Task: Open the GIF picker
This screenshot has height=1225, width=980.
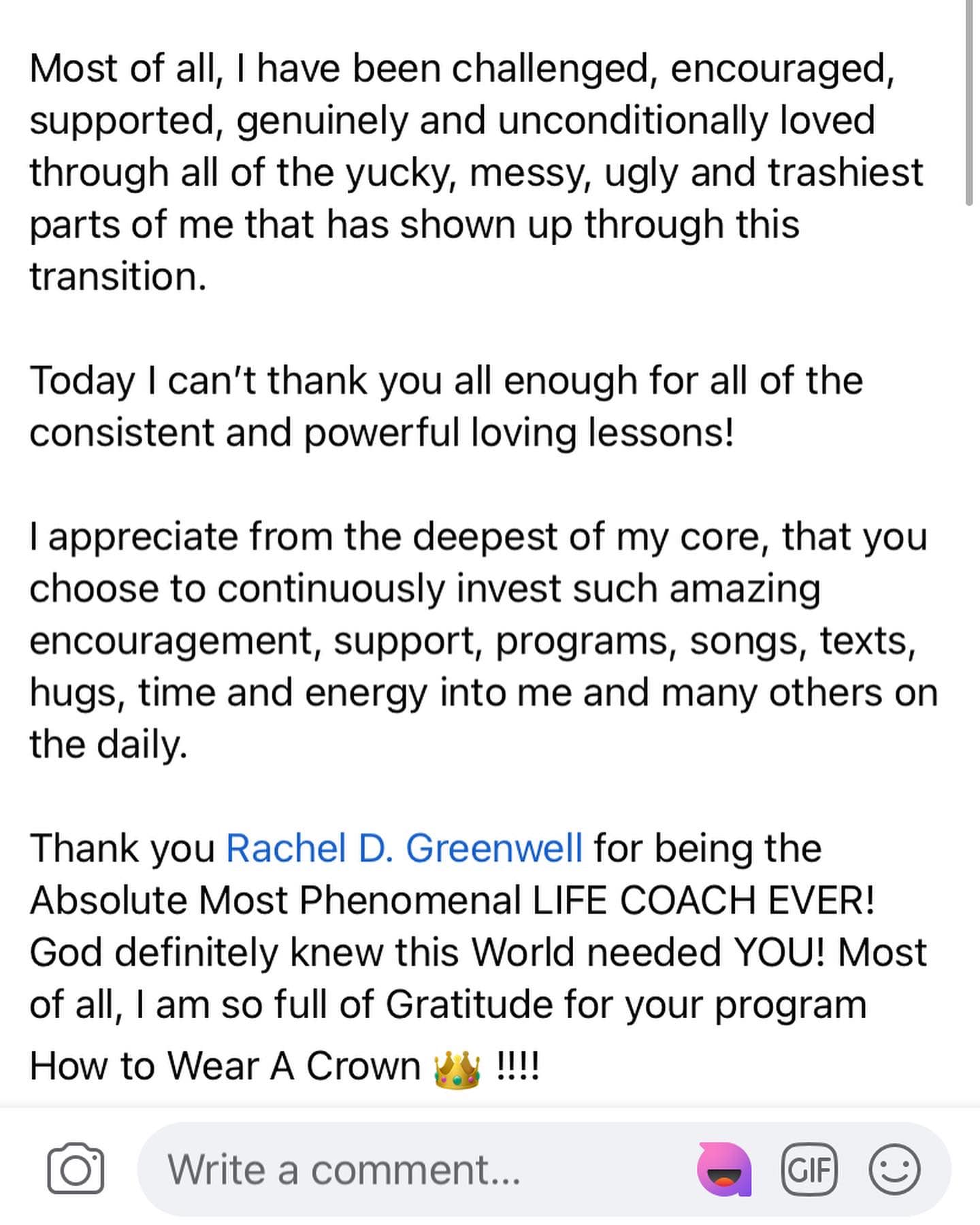Action: tap(808, 1169)
